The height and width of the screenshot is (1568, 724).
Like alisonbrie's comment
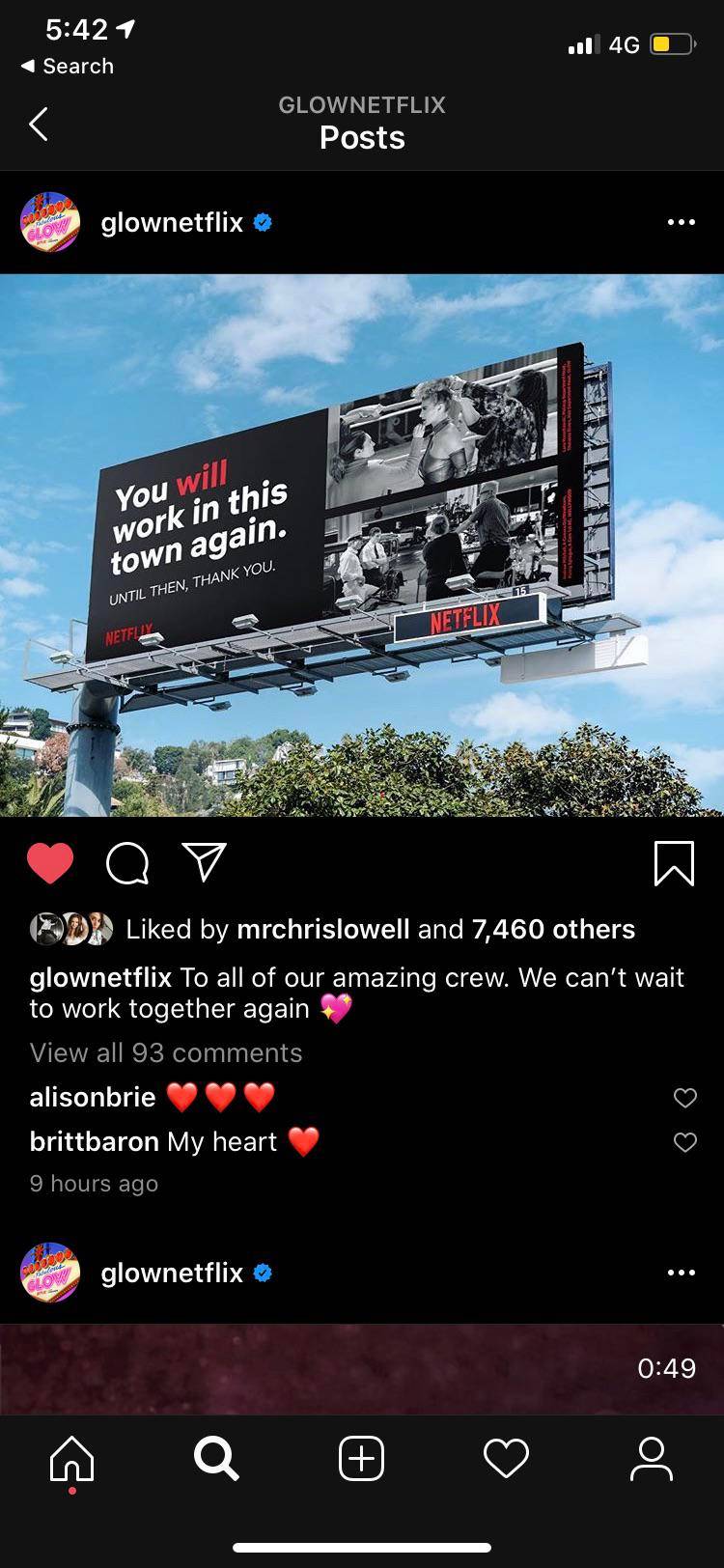point(684,1098)
